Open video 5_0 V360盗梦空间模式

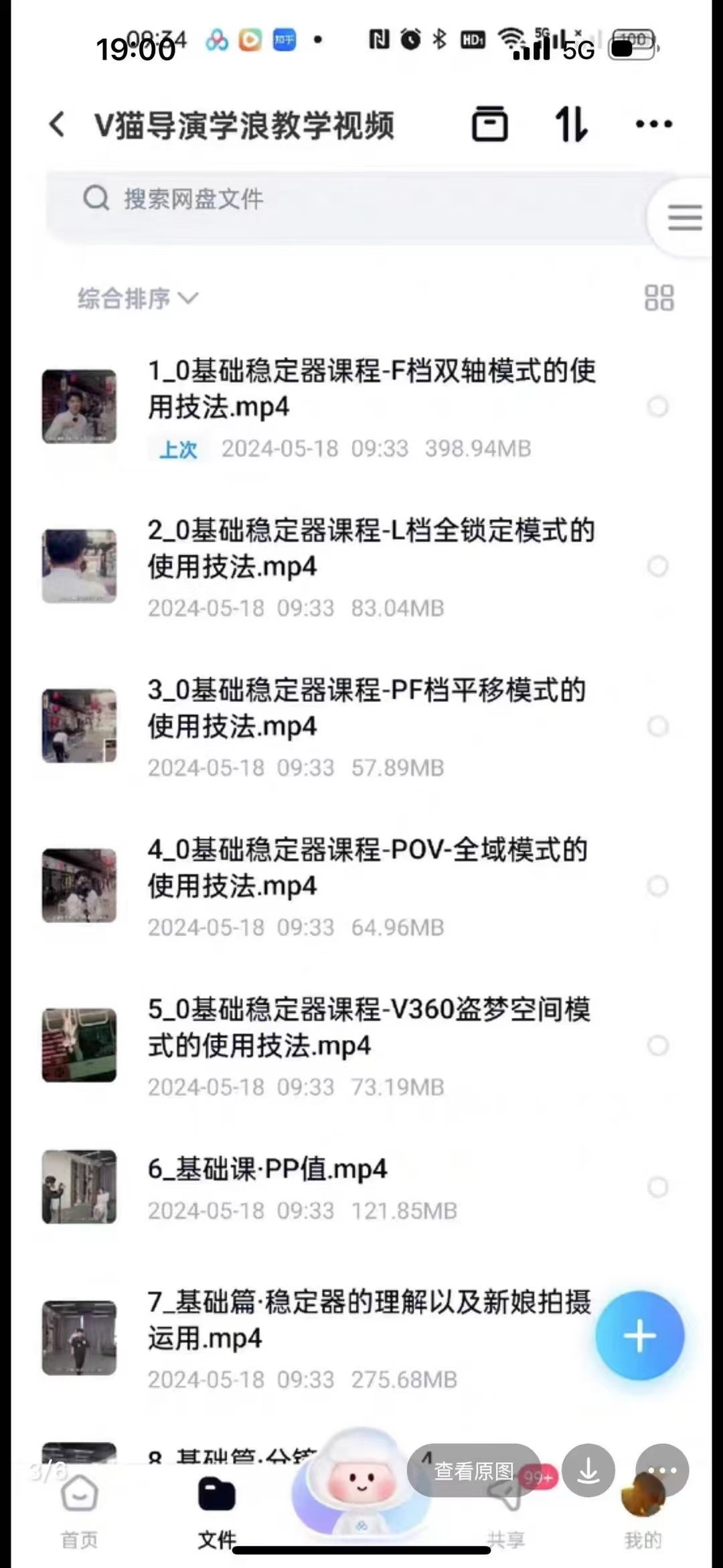click(x=368, y=1027)
